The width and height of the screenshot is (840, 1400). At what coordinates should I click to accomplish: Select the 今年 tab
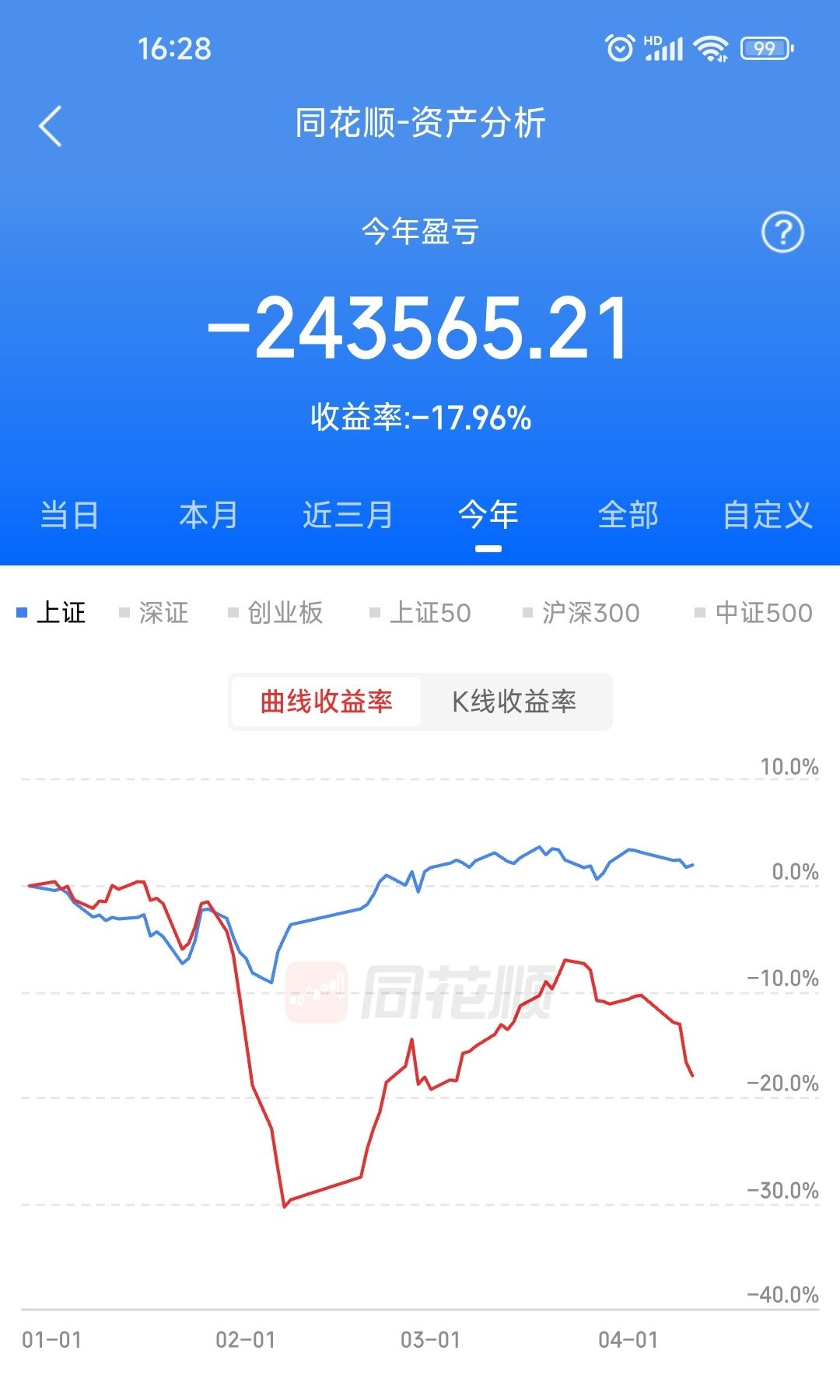tap(488, 515)
